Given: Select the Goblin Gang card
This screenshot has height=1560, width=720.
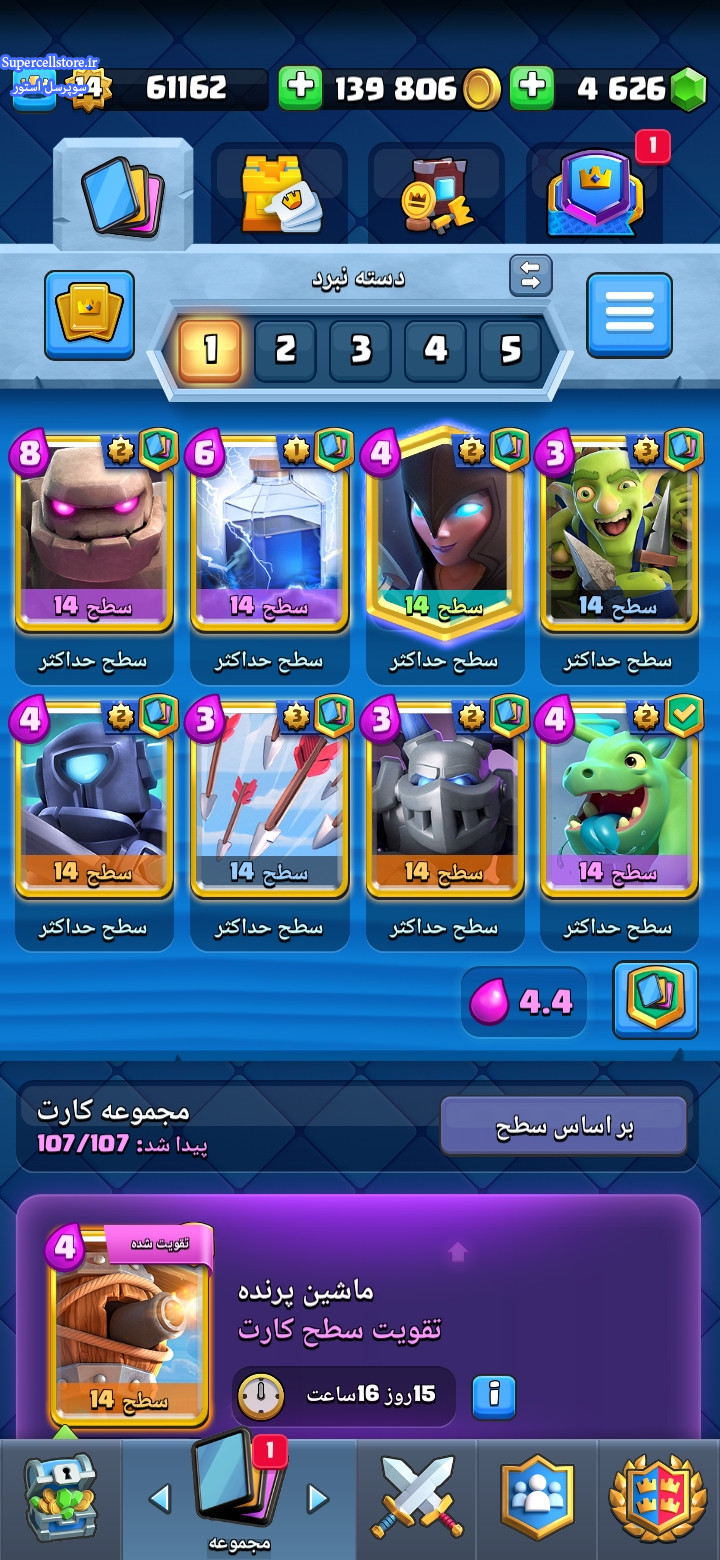Looking at the screenshot, I should tap(619, 531).
